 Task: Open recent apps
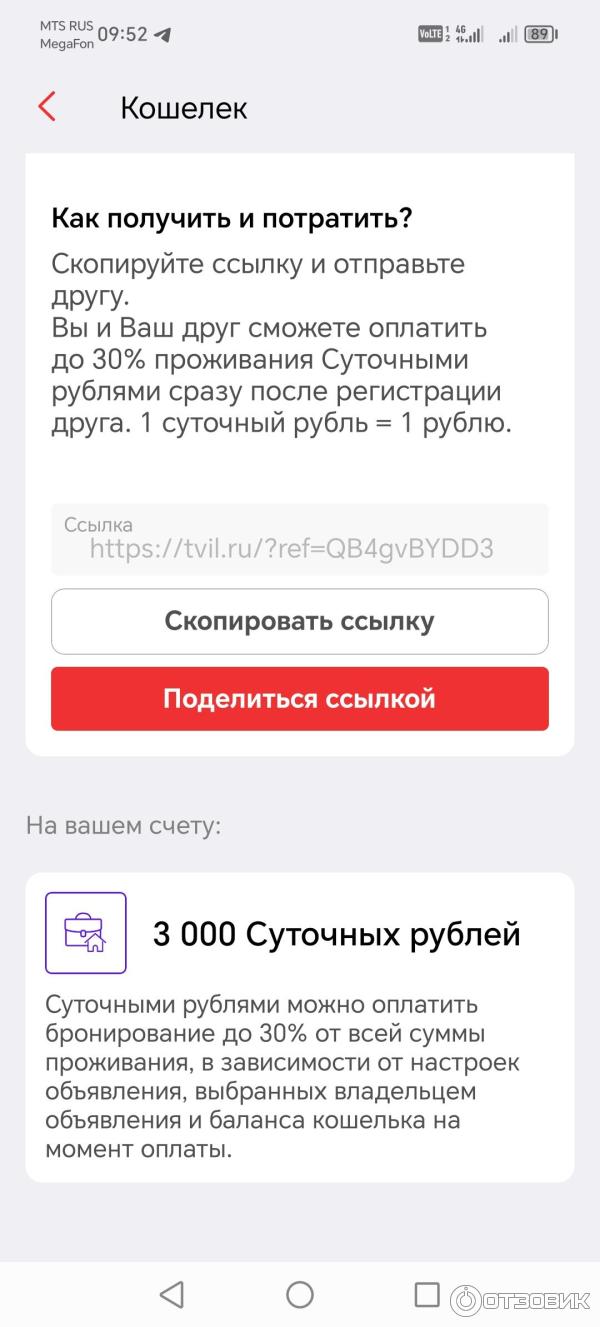(x=427, y=1295)
